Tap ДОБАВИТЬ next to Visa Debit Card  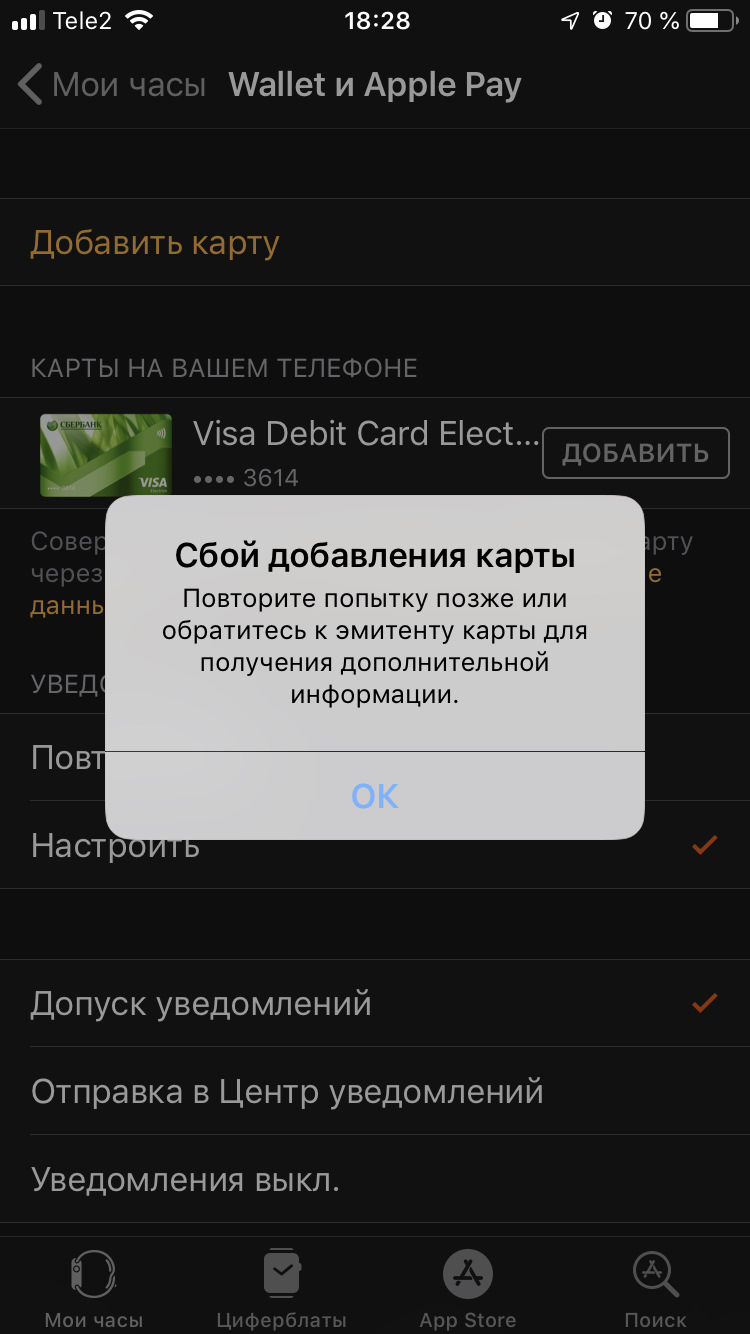click(635, 453)
